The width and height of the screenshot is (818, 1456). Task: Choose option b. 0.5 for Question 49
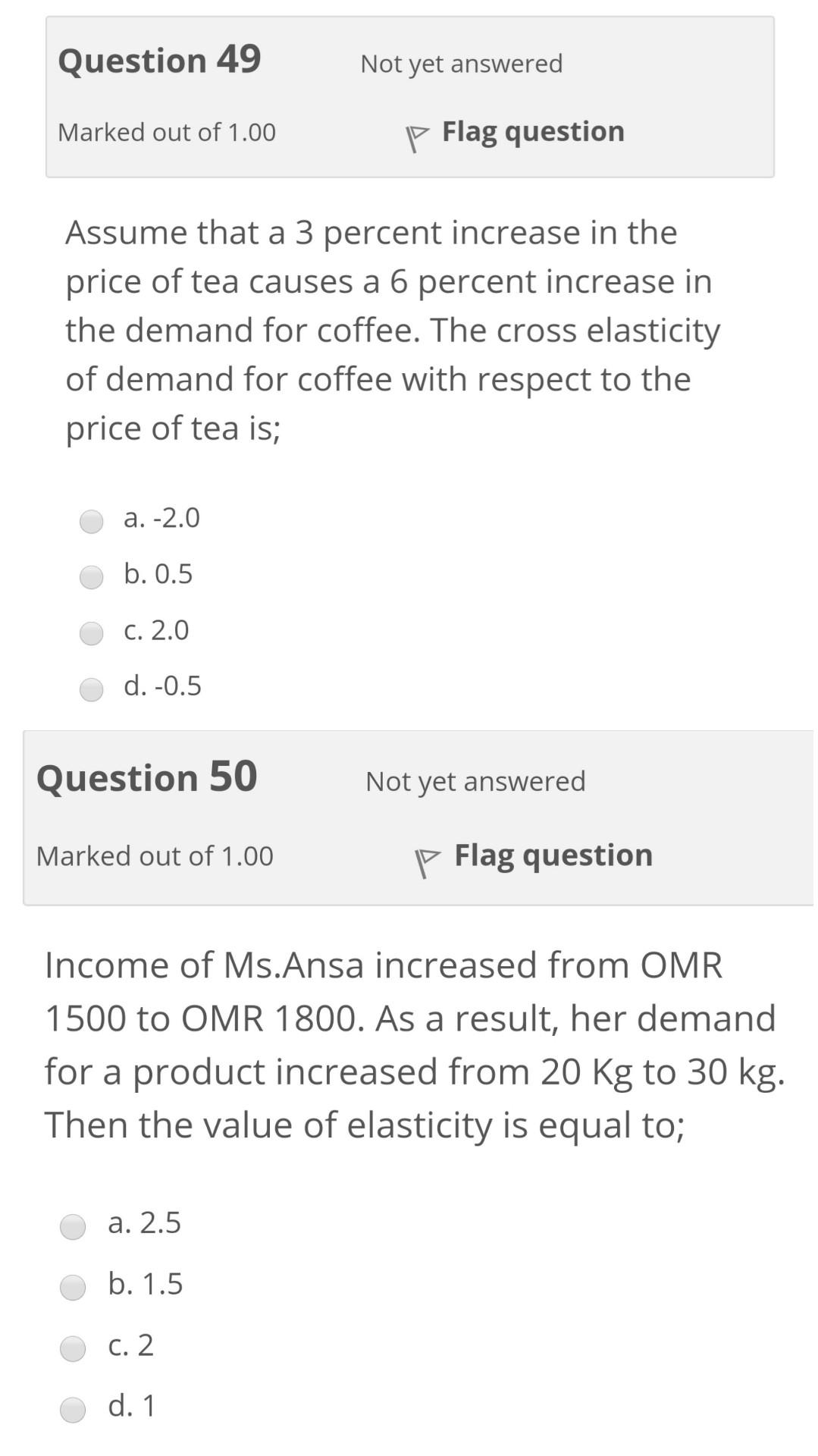pos(92,577)
